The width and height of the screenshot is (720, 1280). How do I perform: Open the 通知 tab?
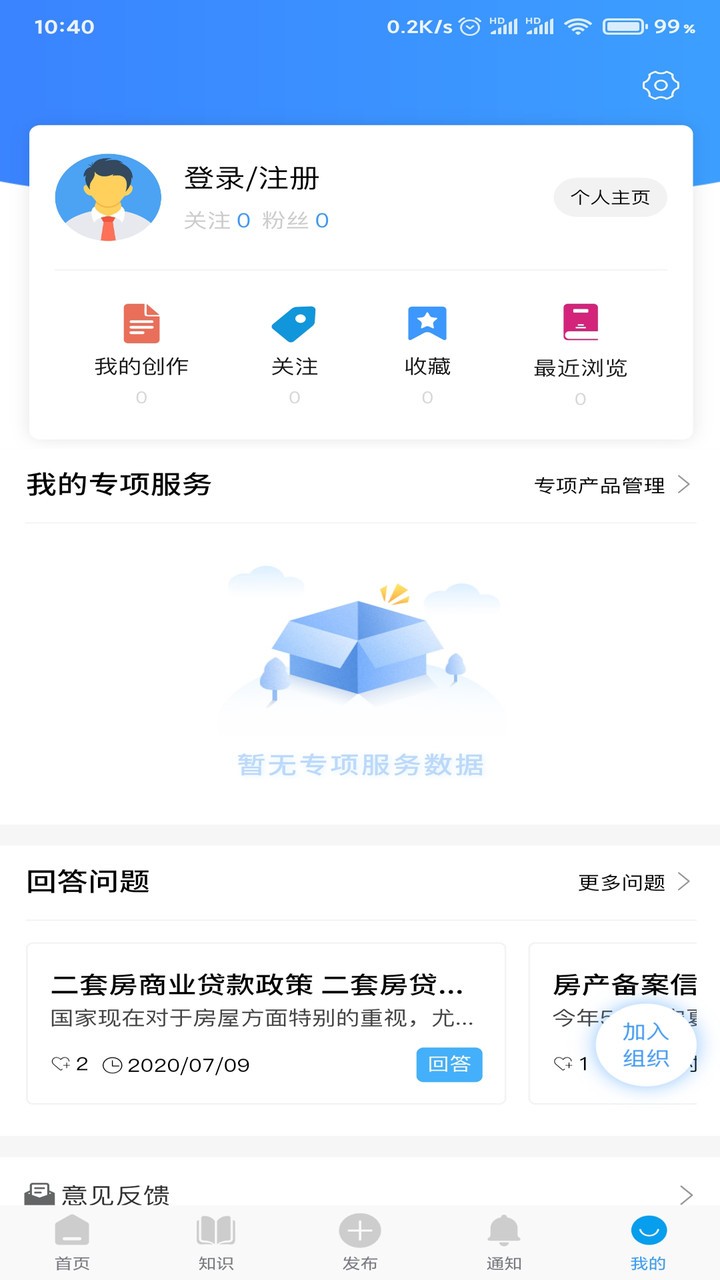tap(504, 1243)
